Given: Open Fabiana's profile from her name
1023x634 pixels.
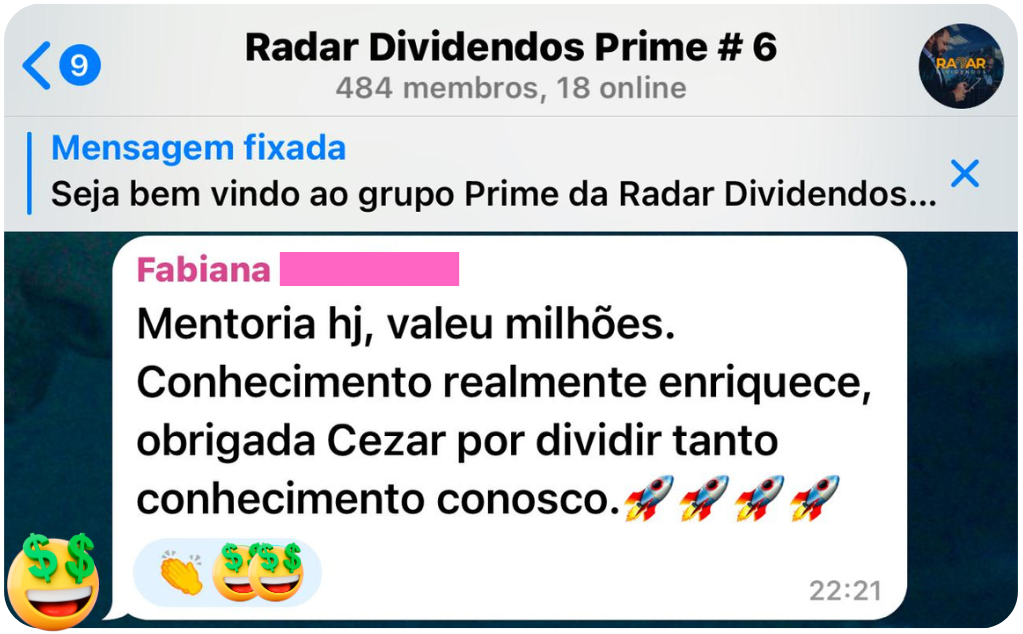Looking at the screenshot, I should click(204, 270).
